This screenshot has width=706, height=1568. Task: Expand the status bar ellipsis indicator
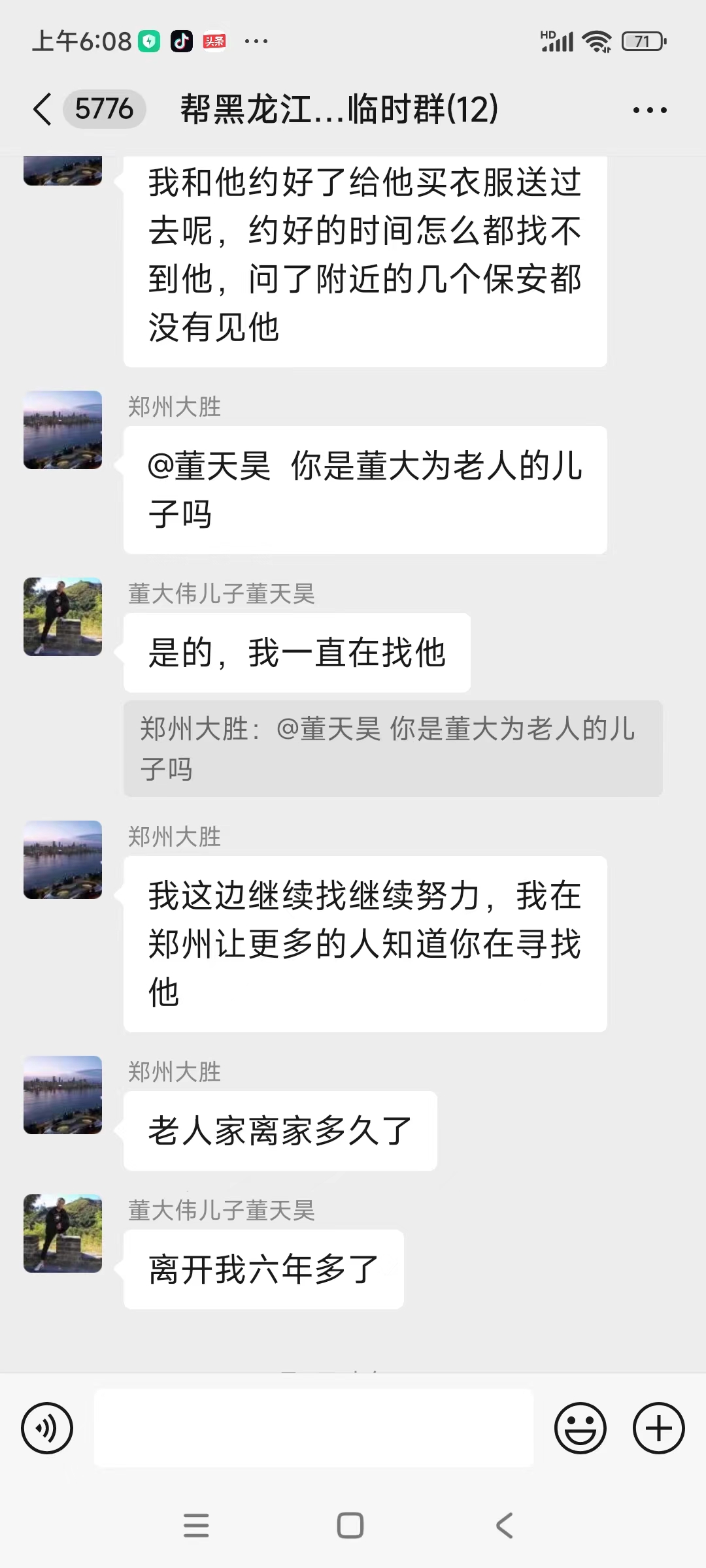click(x=256, y=41)
